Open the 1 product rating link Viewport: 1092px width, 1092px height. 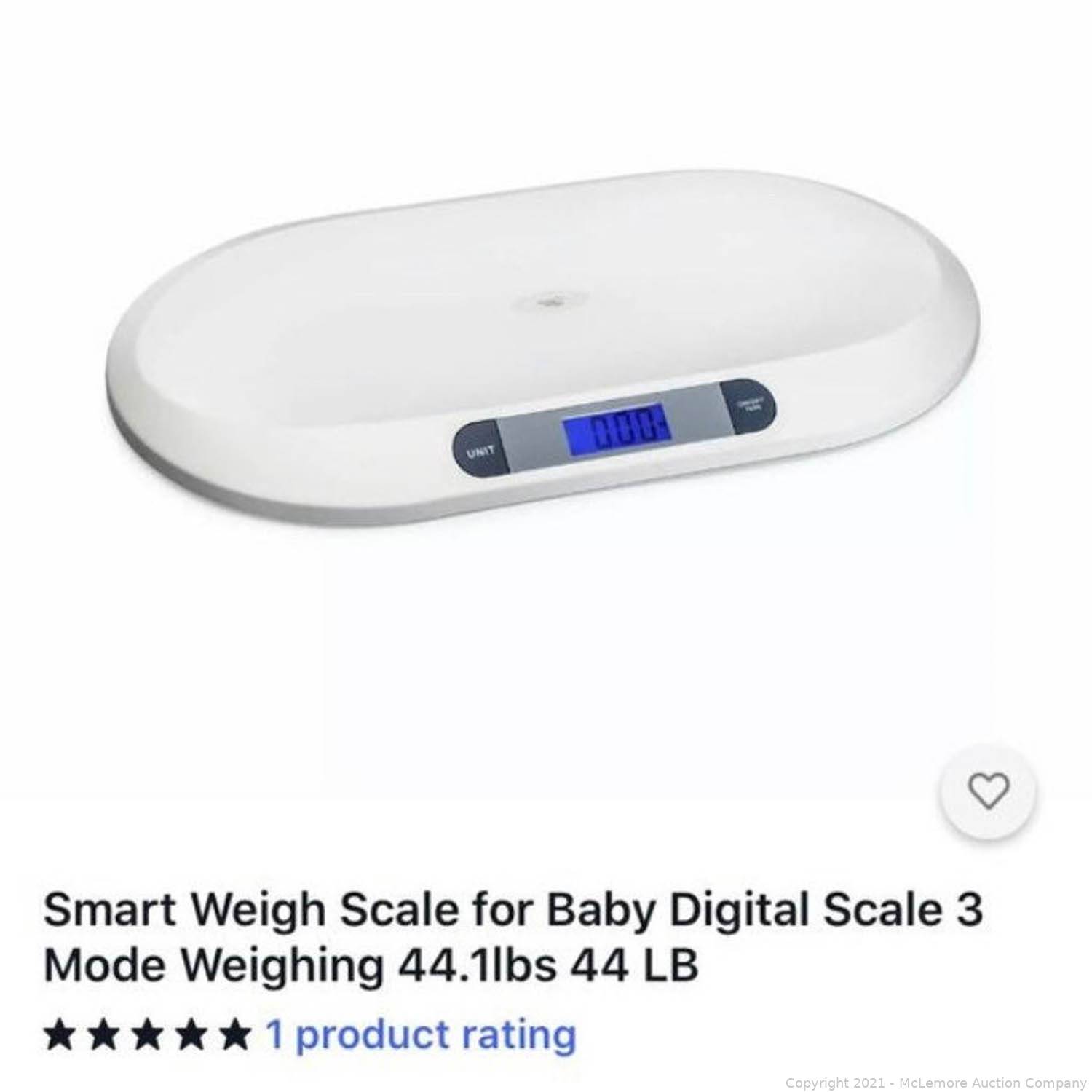[421, 1034]
